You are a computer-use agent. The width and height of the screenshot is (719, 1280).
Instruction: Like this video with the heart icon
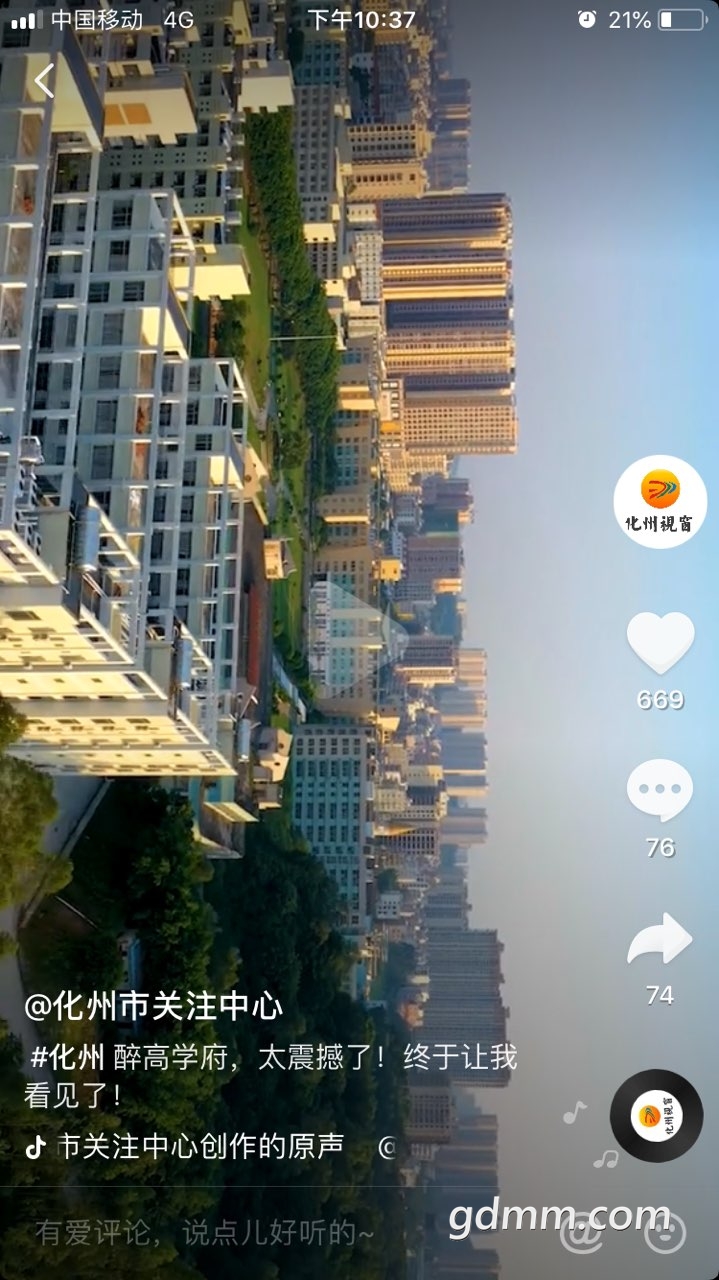[x=660, y=643]
